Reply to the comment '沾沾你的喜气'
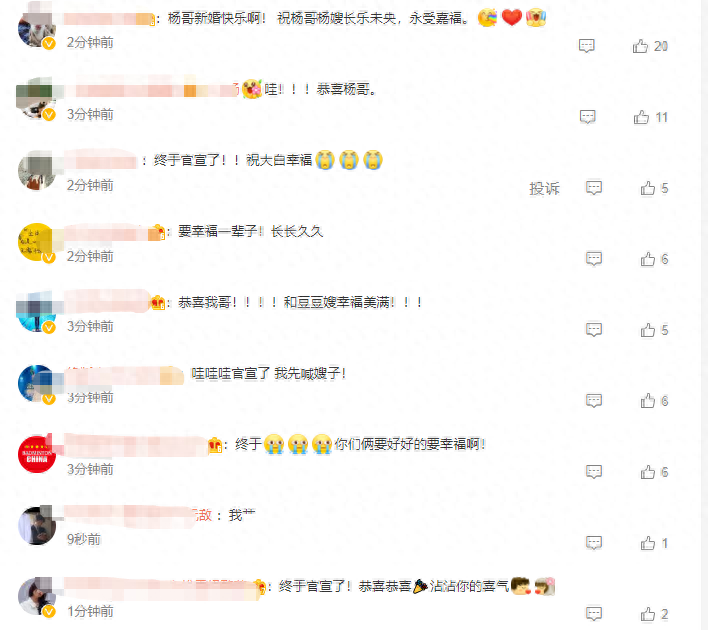708x630 pixels. tap(594, 614)
